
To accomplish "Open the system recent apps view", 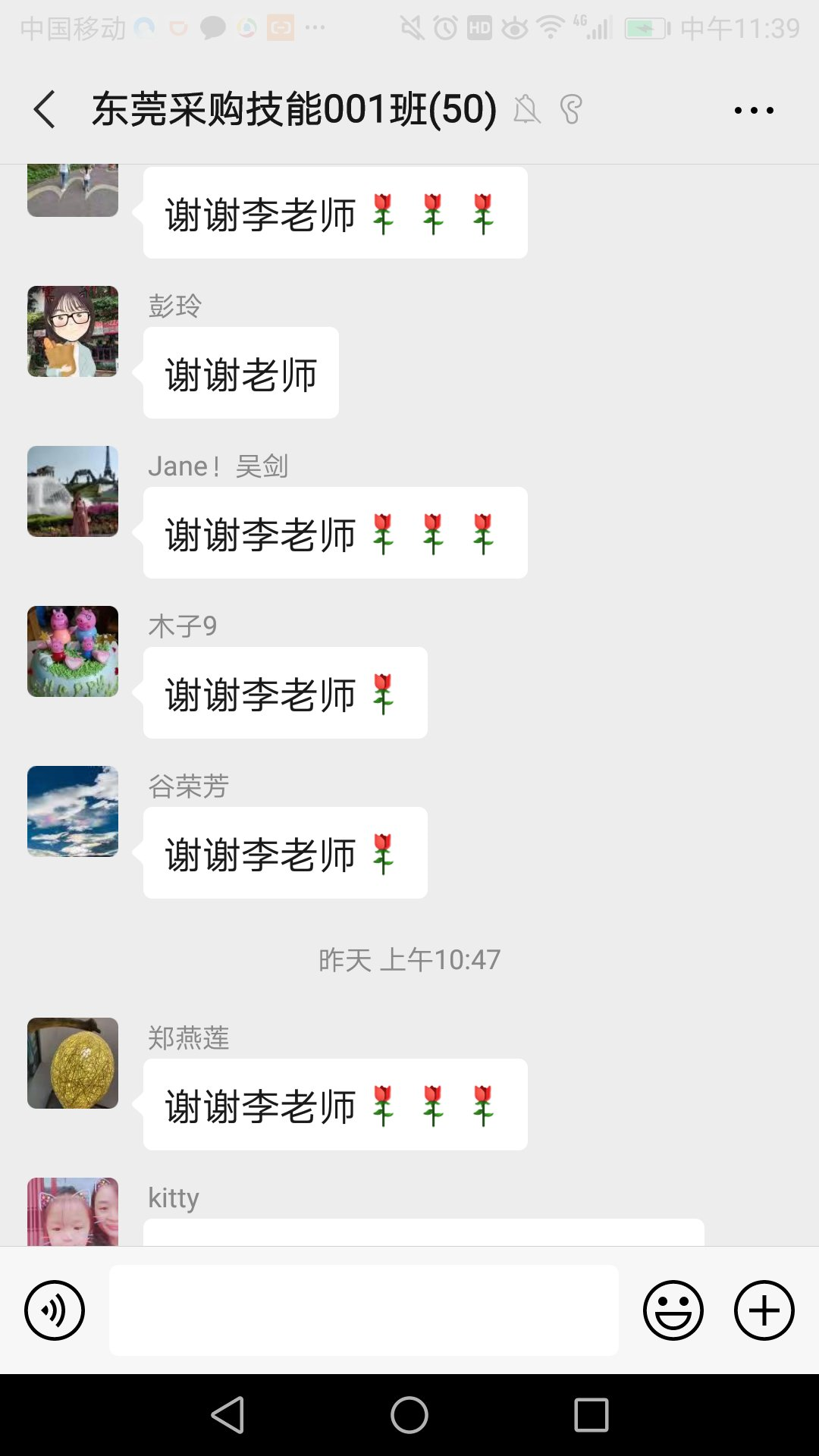I will click(591, 1415).
